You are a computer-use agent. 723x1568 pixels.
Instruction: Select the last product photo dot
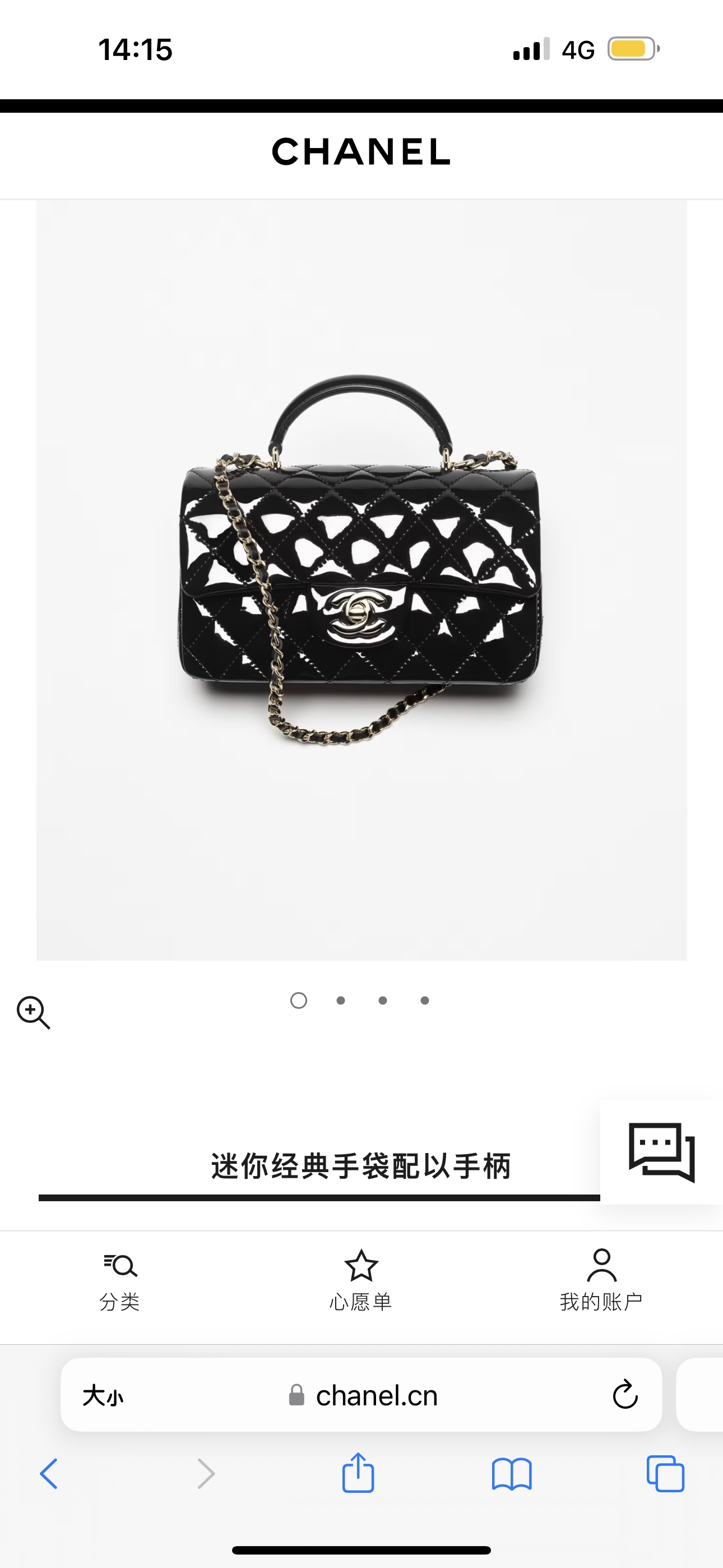[x=425, y=1000]
